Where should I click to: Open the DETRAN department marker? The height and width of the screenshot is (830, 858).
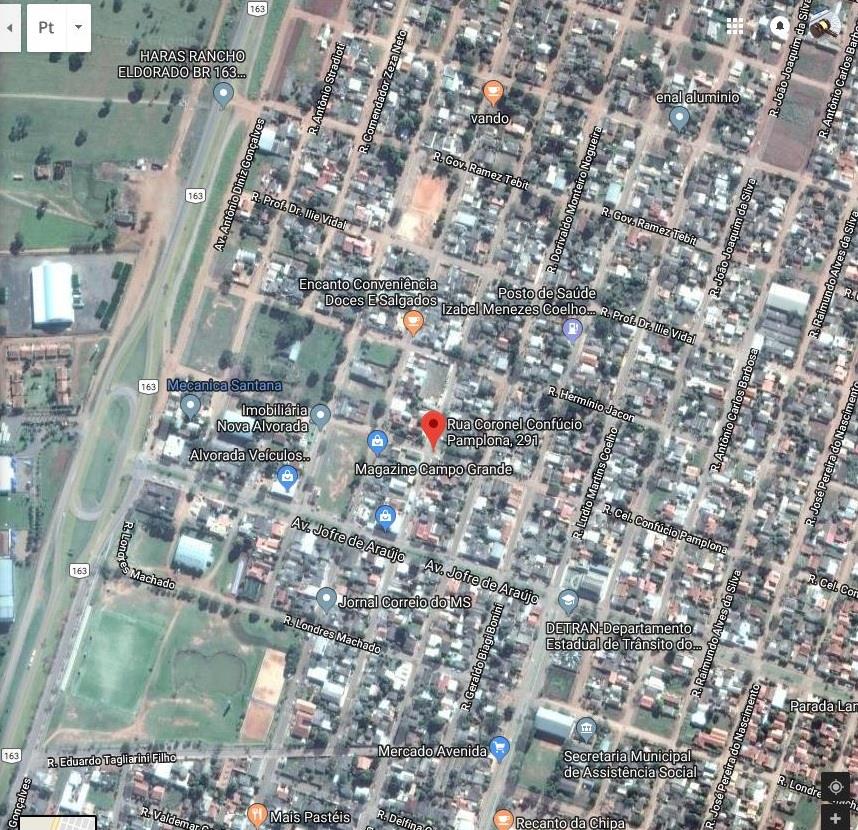click(568, 601)
